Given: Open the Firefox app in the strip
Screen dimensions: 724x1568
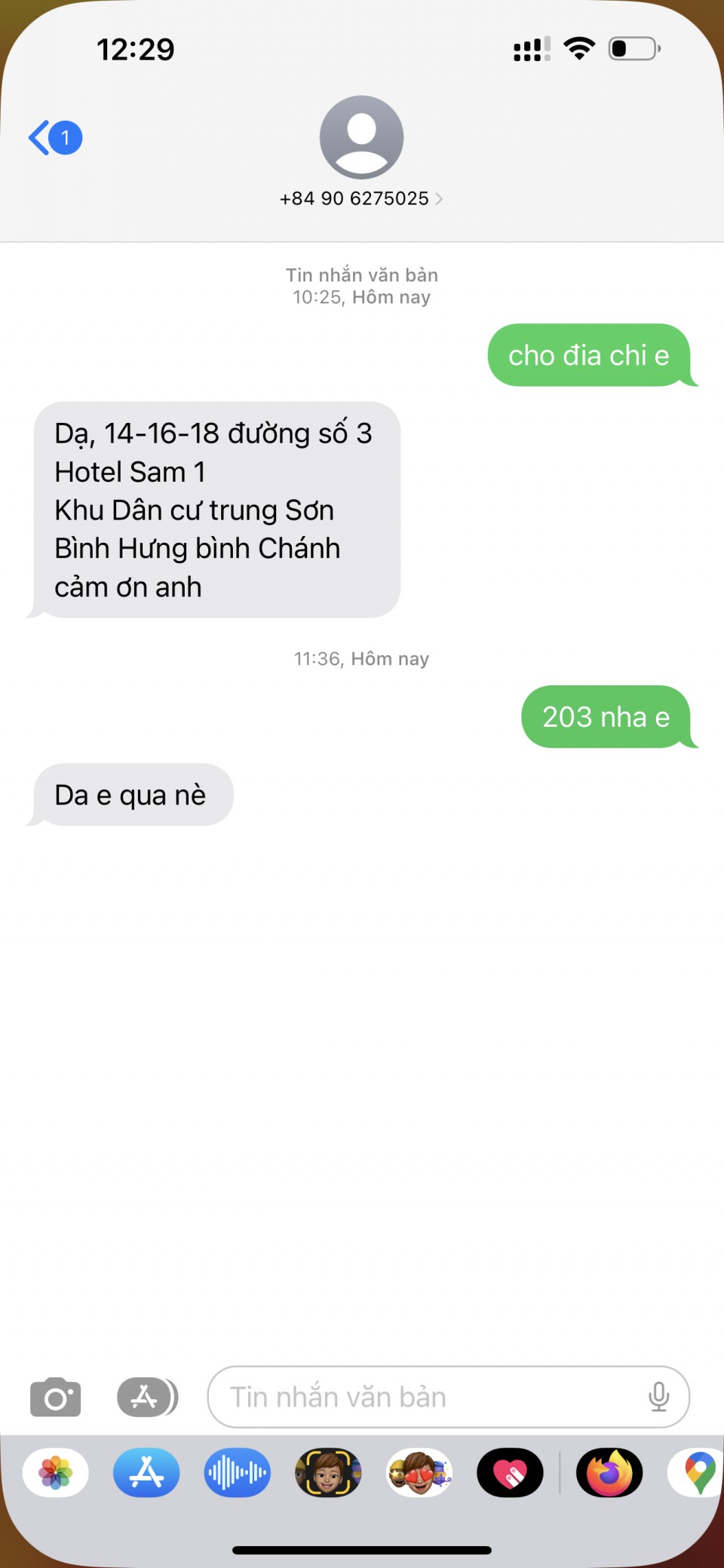Looking at the screenshot, I should (609, 1472).
